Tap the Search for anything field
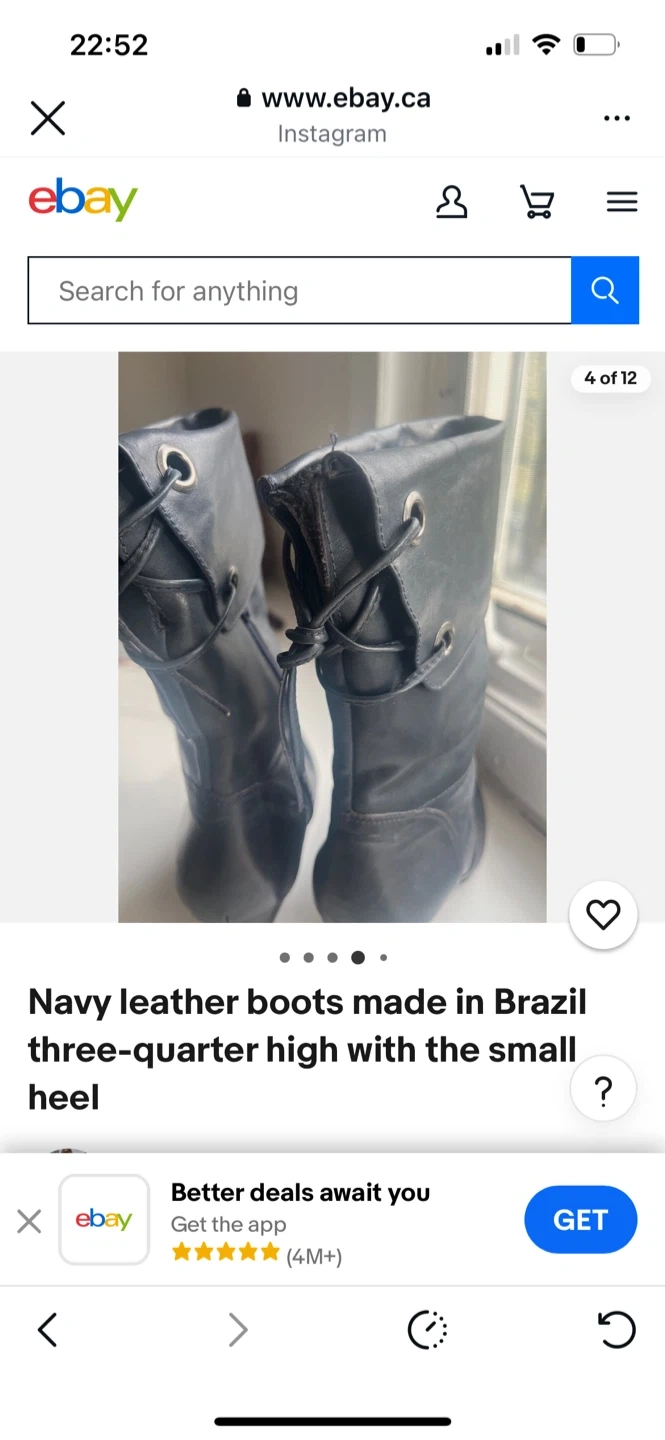 (298, 291)
